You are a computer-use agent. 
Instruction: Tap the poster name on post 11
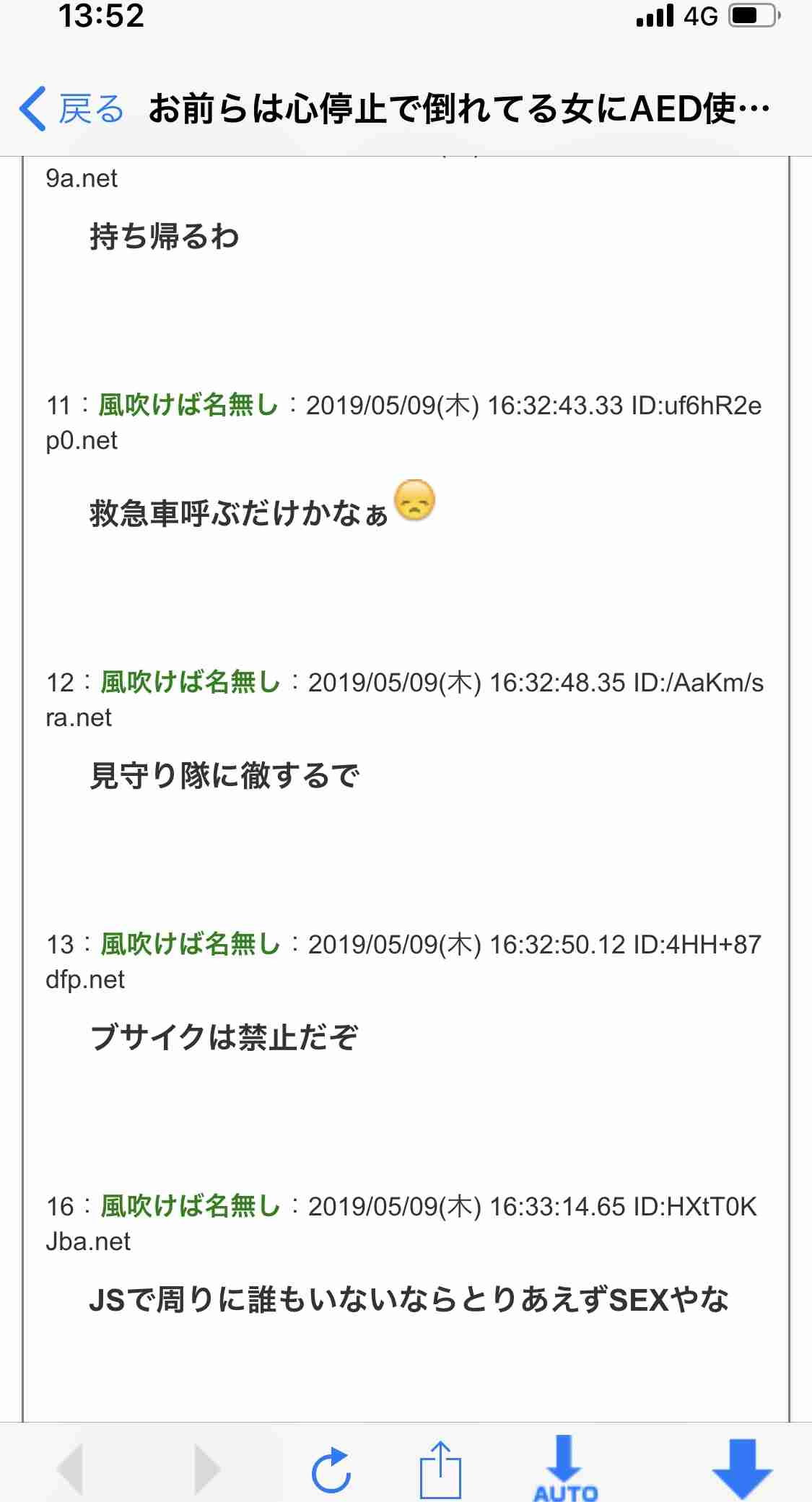click(188, 405)
